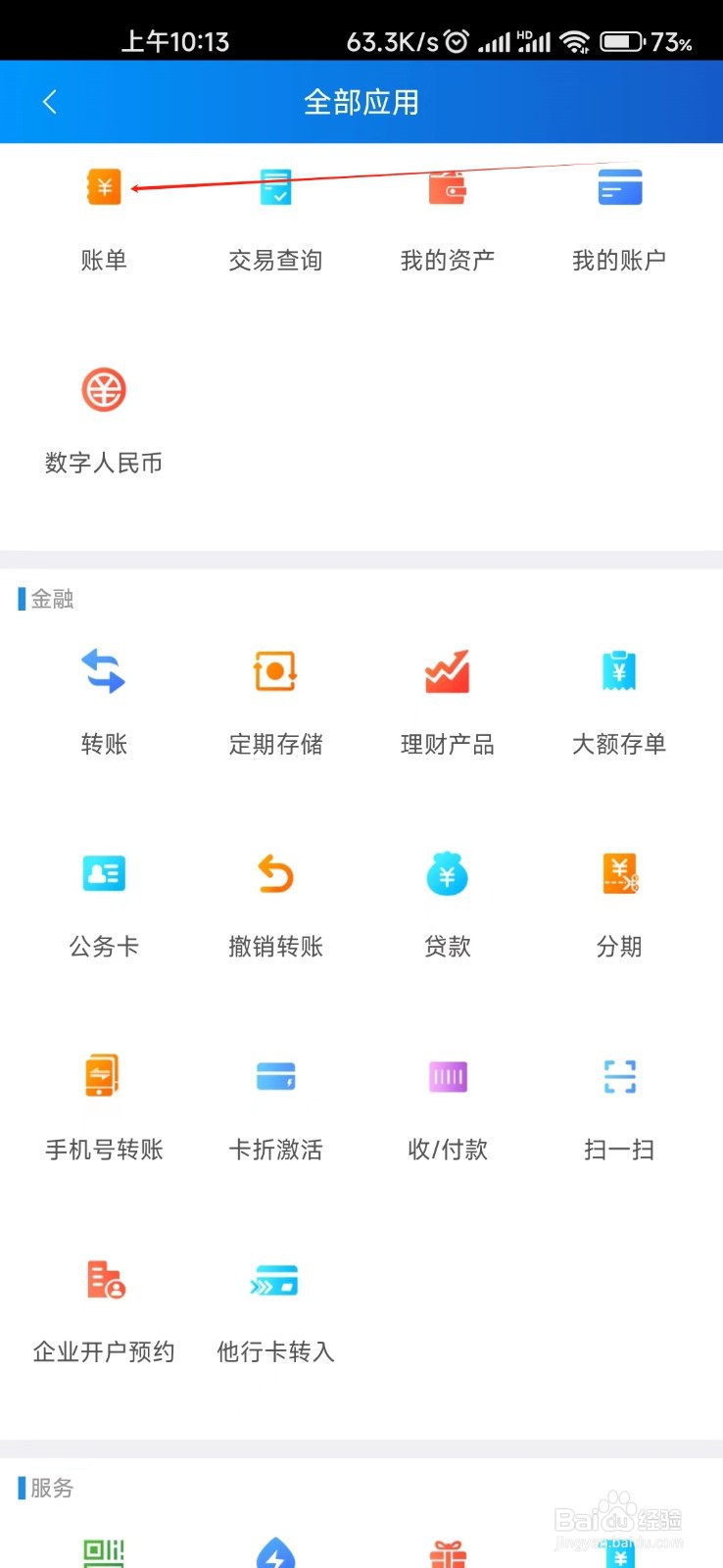Open 手机号转账 phone number transfer

coord(104,1107)
